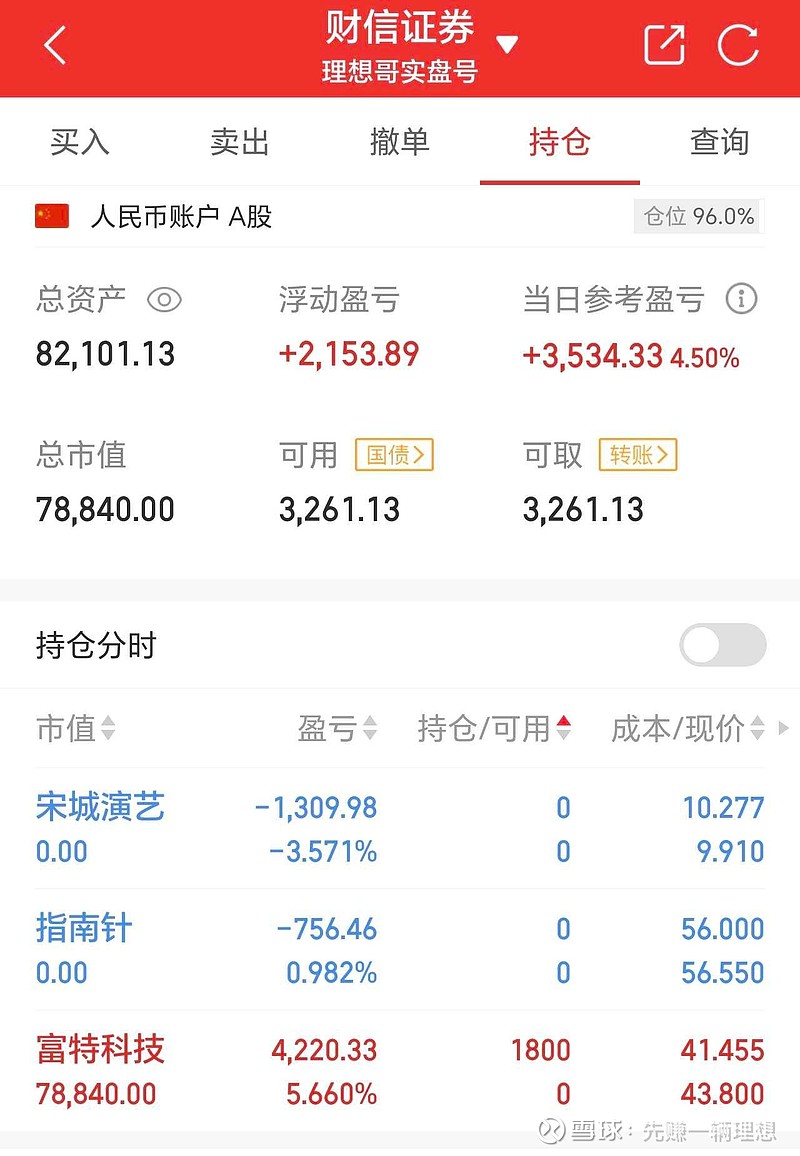Open the 国债 chevron next to 可用
The height and width of the screenshot is (1156, 800).
tap(393, 455)
